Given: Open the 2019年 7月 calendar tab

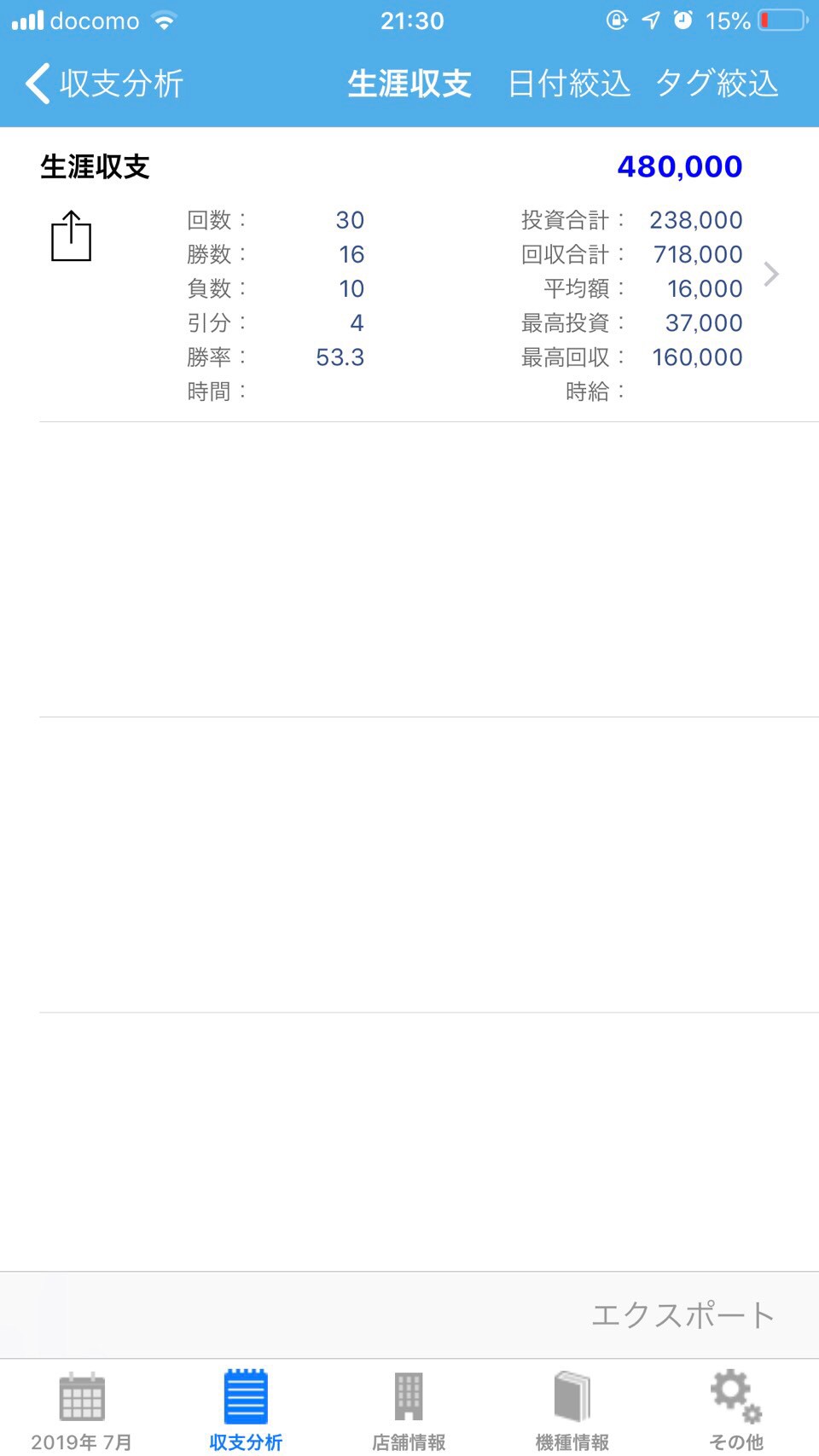Looking at the screenshot, I should tap(82, 1411).
